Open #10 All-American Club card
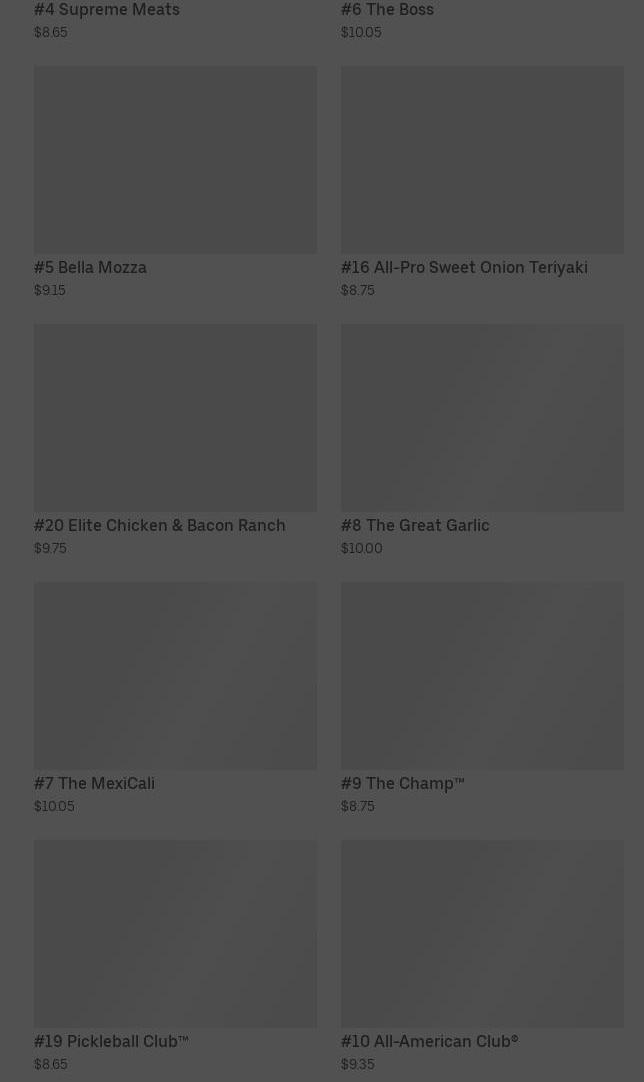 tap(482, 934)
